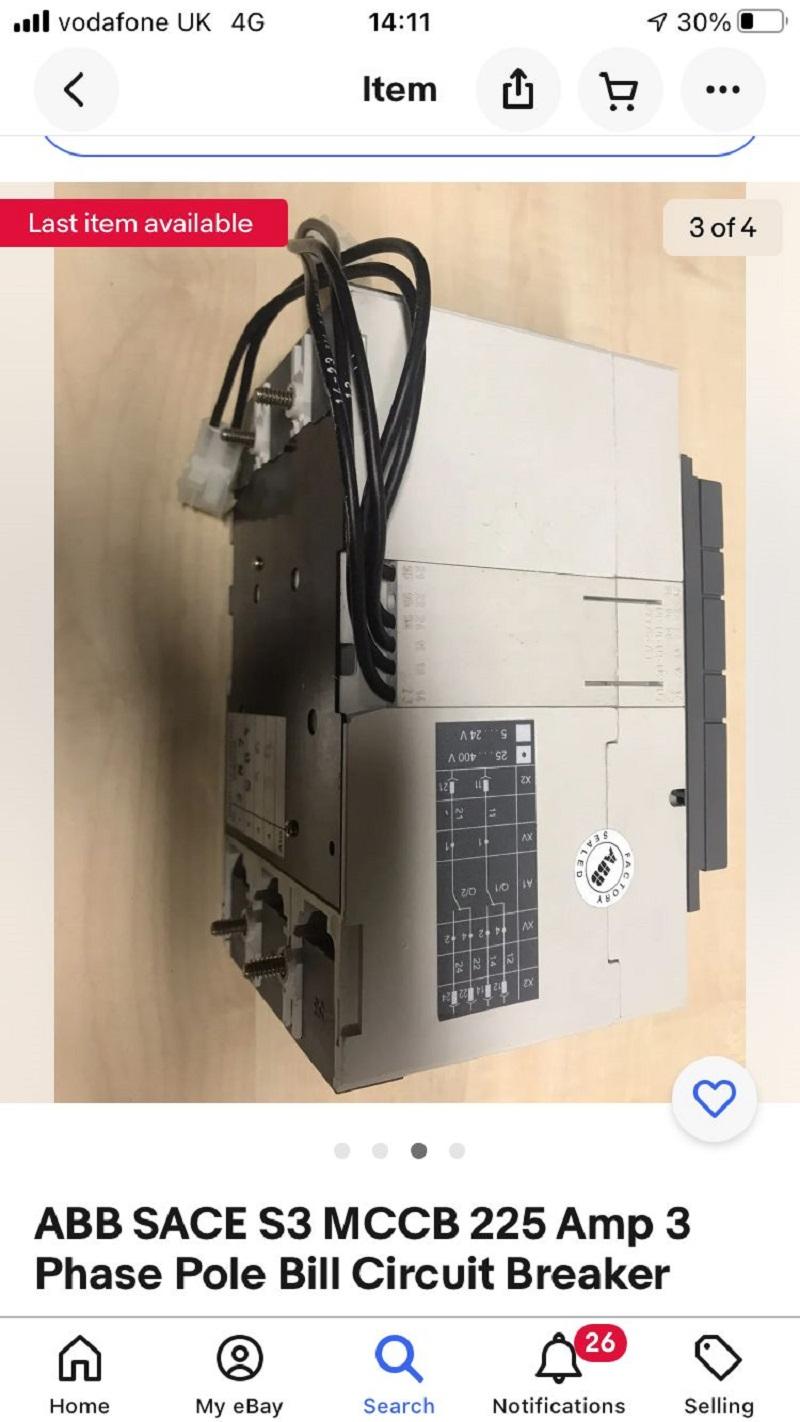
Task: Open the My eBay tab
Action: (239, 1375)
